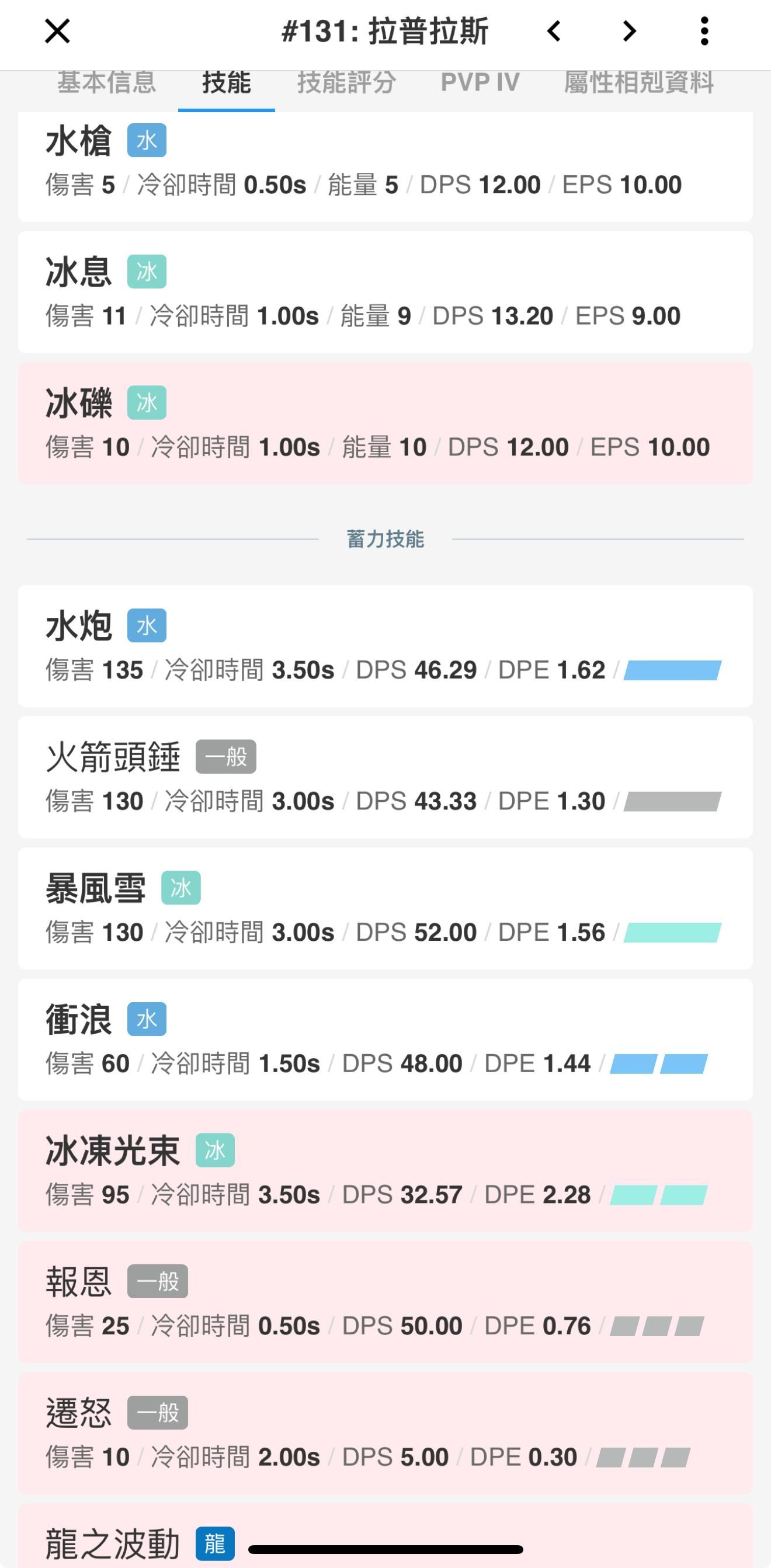
Task: Tap the 冰 type badge on 冰礫
Action: (147, 402)
